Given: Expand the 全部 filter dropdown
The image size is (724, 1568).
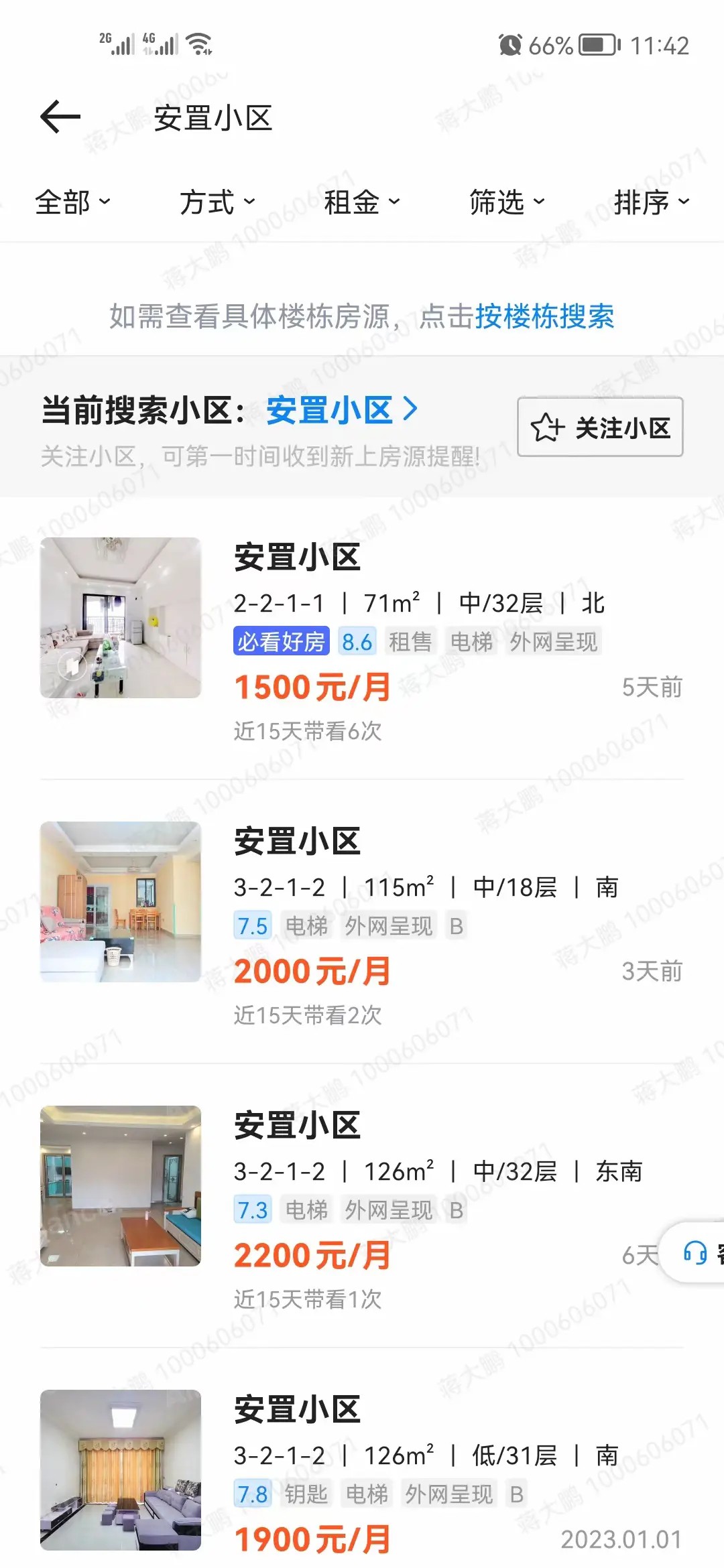Looking at the screenshot, I should [72, 202].
